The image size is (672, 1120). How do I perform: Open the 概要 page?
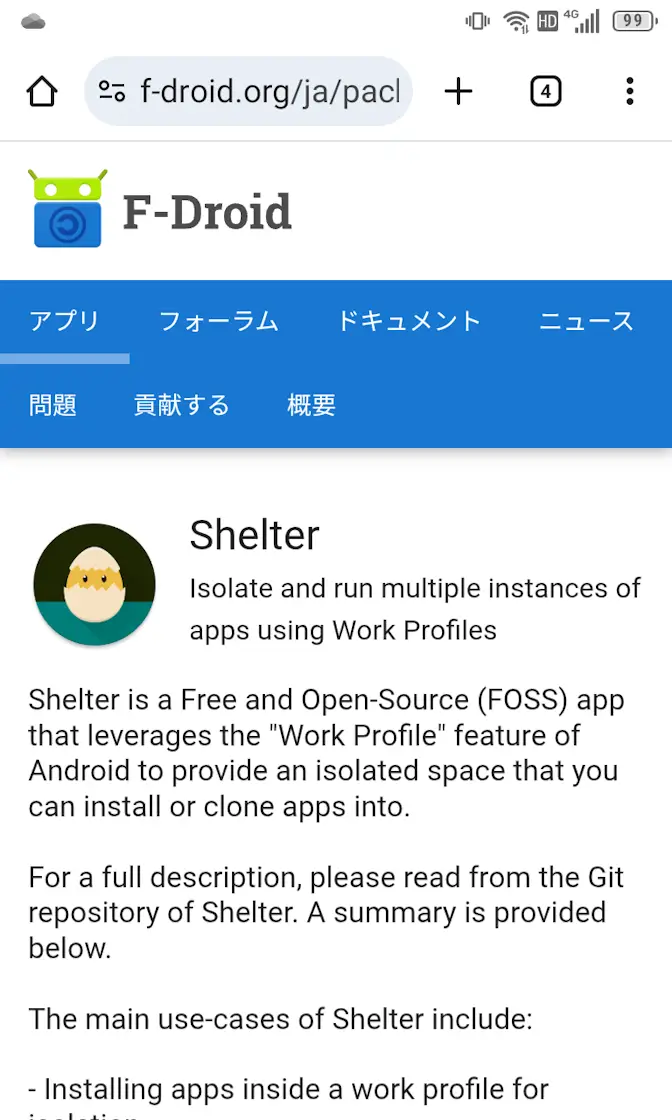click(x=311, y=405)
